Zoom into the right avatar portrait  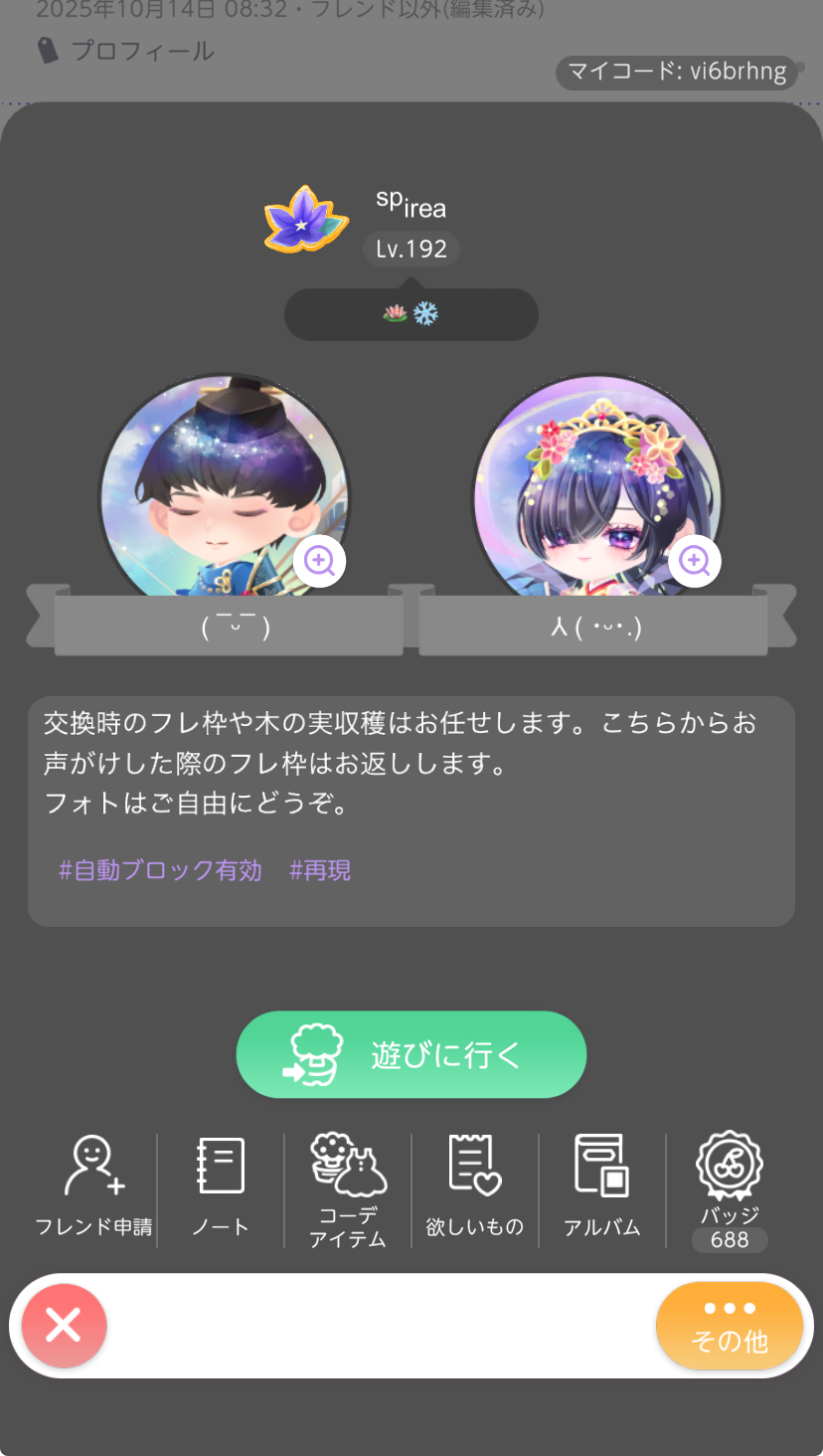pos(694,561)
